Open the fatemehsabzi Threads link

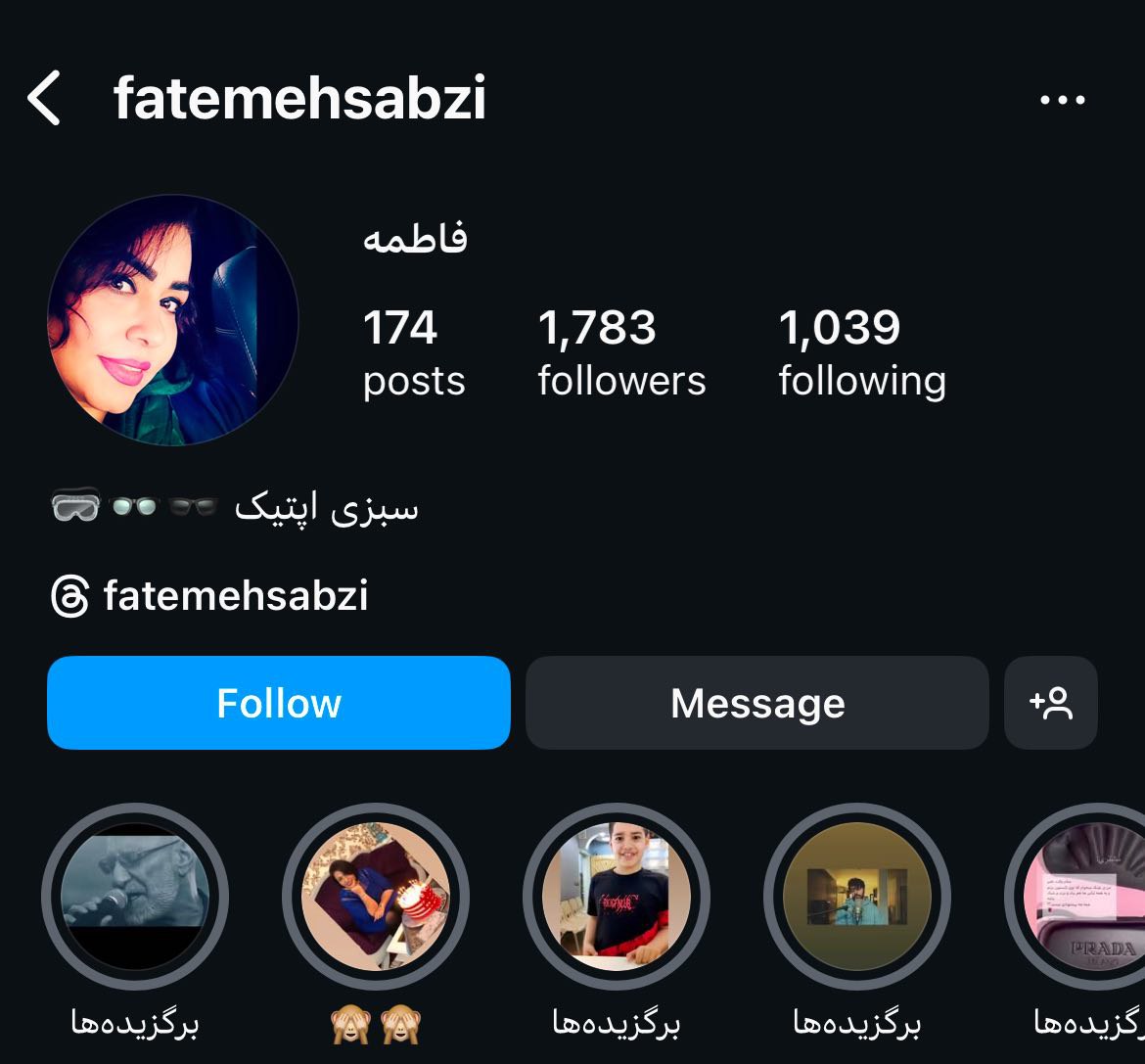210,596
